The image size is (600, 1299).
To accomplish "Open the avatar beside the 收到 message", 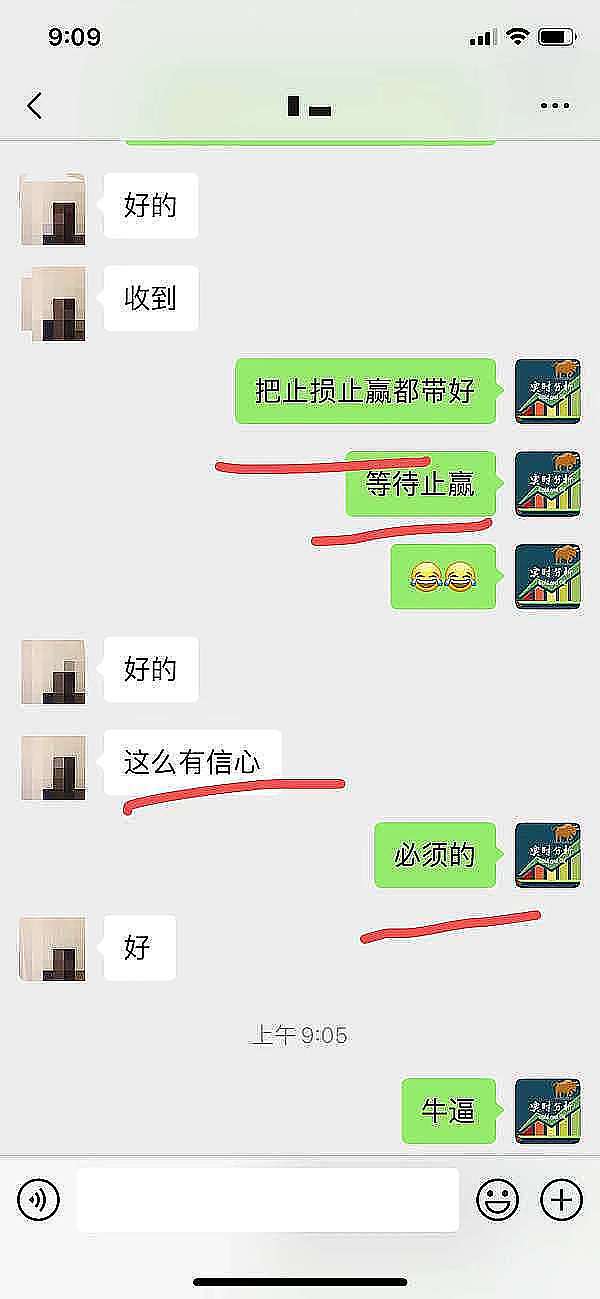I will 53,303.
